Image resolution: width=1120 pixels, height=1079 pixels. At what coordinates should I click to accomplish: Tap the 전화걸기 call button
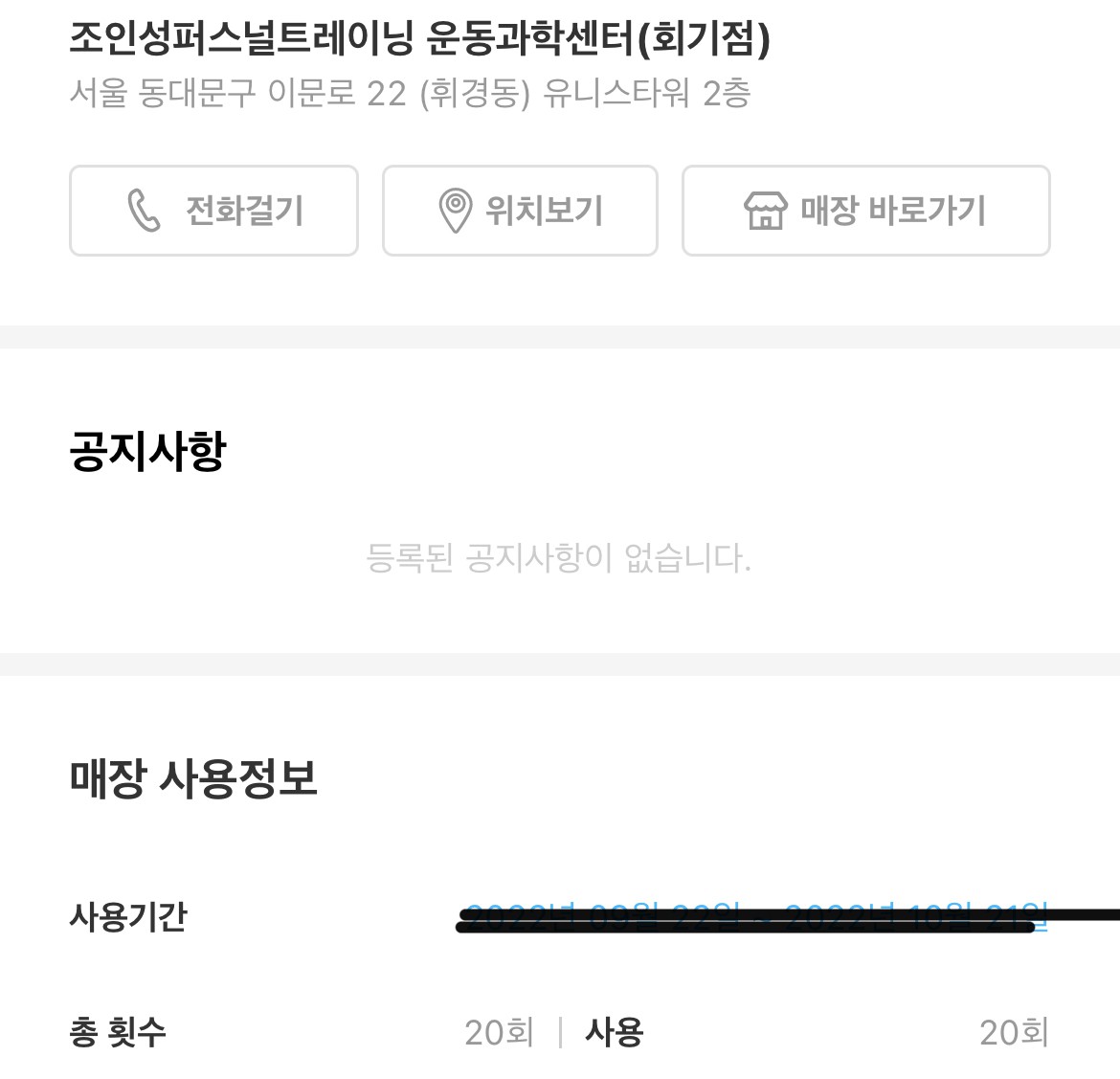point(213,211)
